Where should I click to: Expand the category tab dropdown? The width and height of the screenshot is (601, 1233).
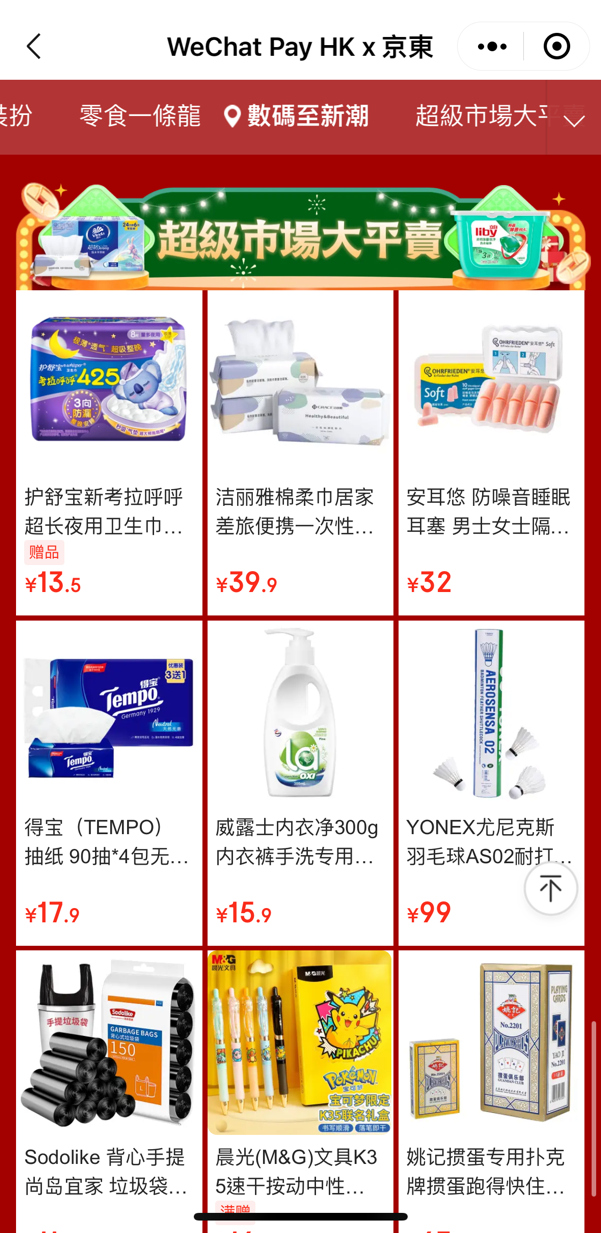click(x=574, y=120)
